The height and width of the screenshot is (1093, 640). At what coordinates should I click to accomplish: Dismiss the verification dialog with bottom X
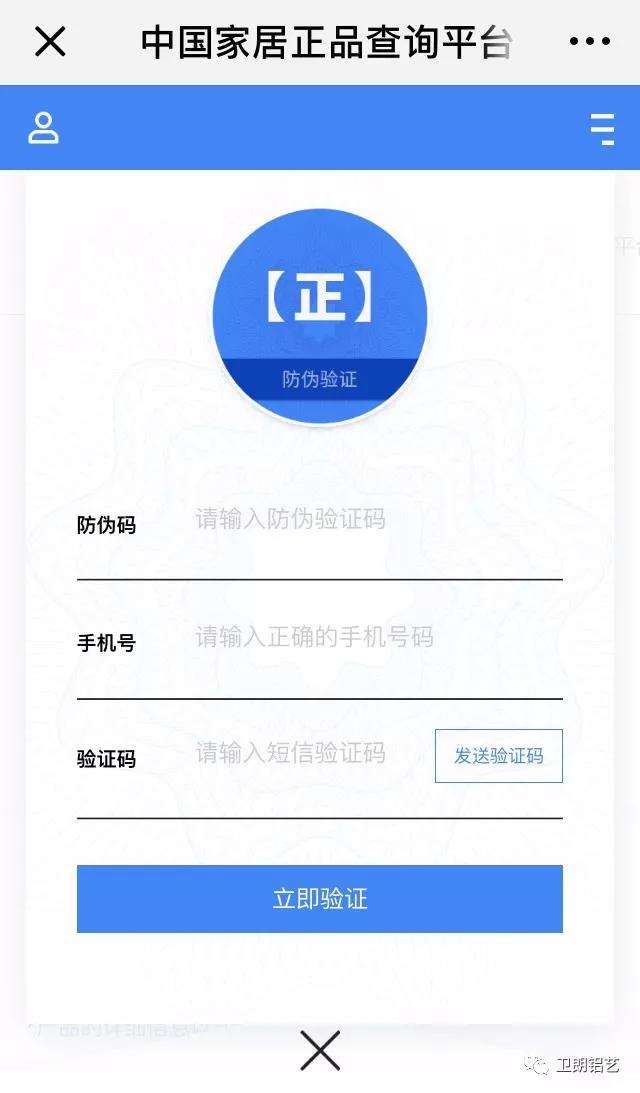point(320,1050)
